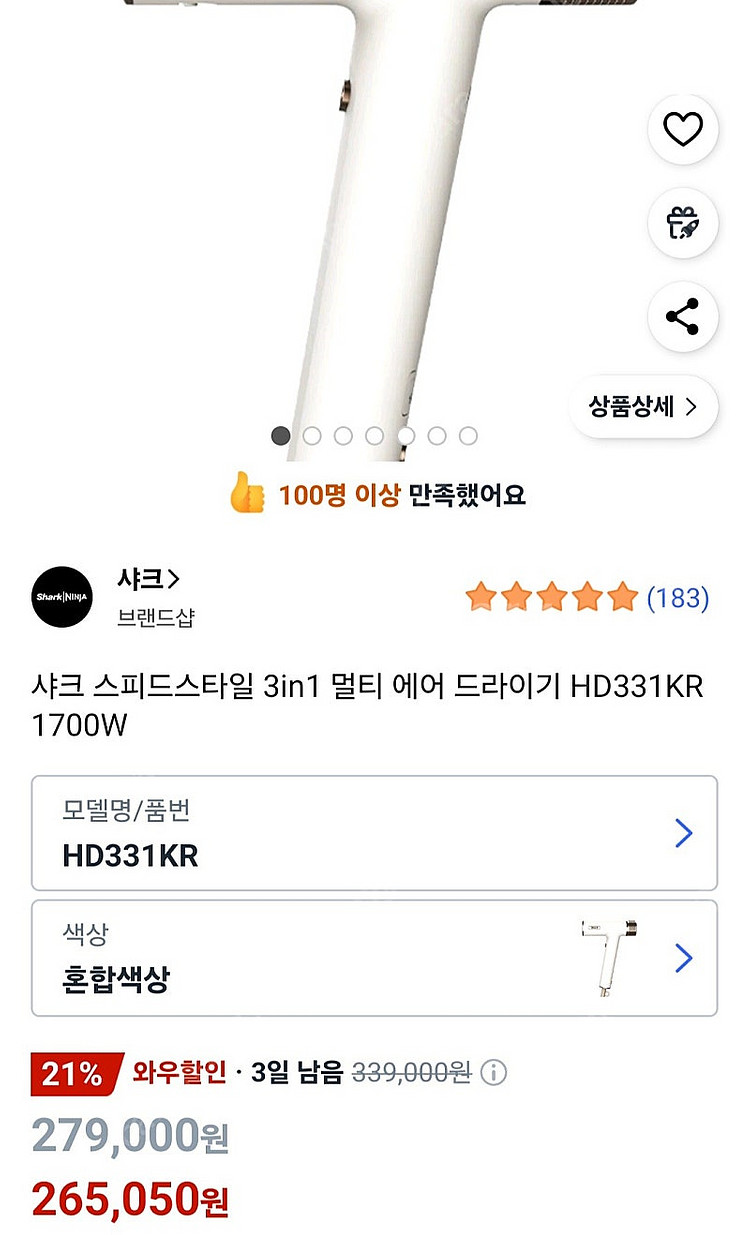The image size is (750, 1235).
Task: Add this hair dryer to wishlist
Action: 683,130
